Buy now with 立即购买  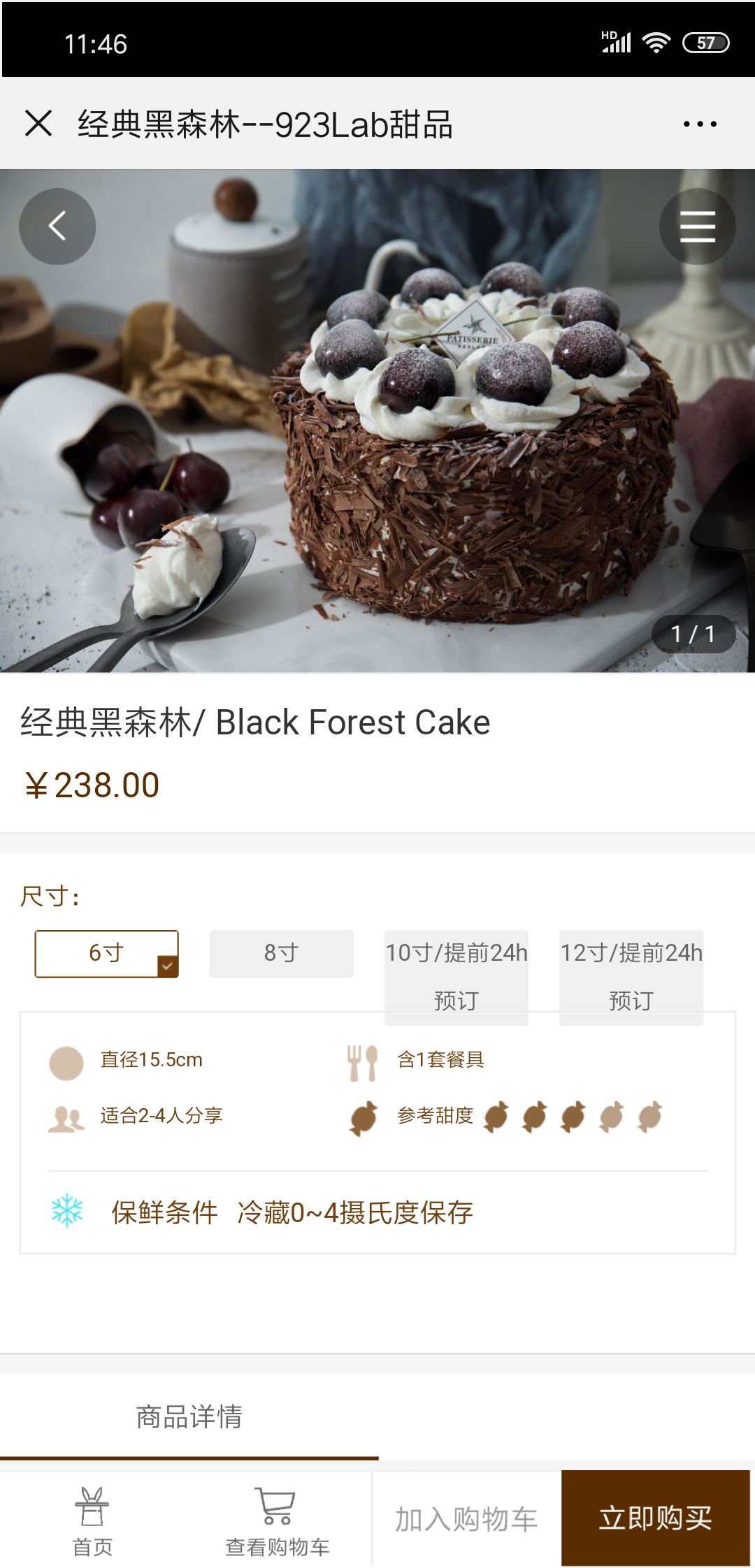(655, 1518)
